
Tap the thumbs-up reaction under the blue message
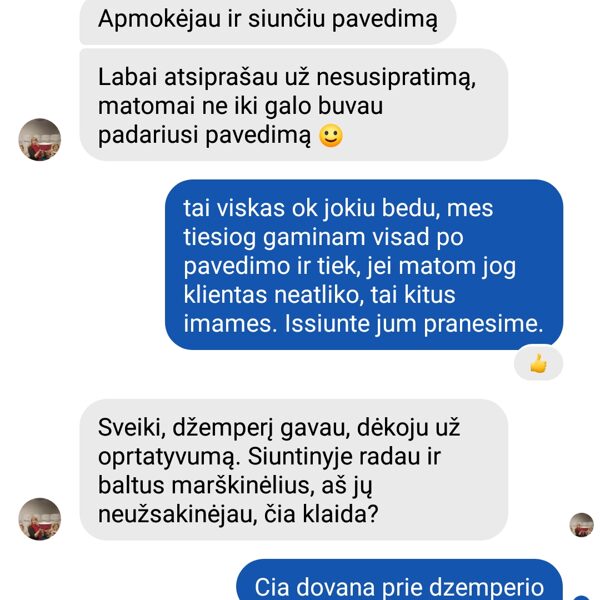click(539, 364)
